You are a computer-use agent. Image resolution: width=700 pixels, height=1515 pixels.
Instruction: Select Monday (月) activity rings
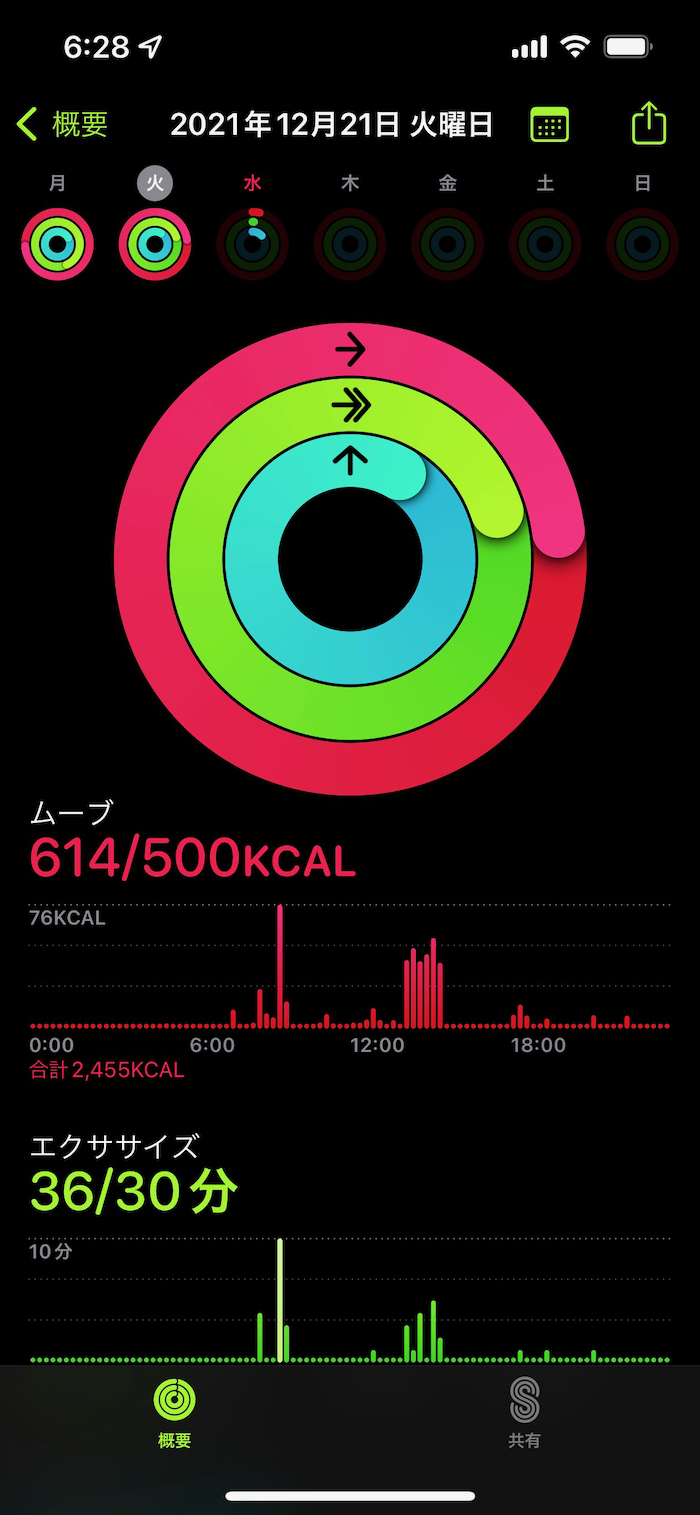click(57, 244)
